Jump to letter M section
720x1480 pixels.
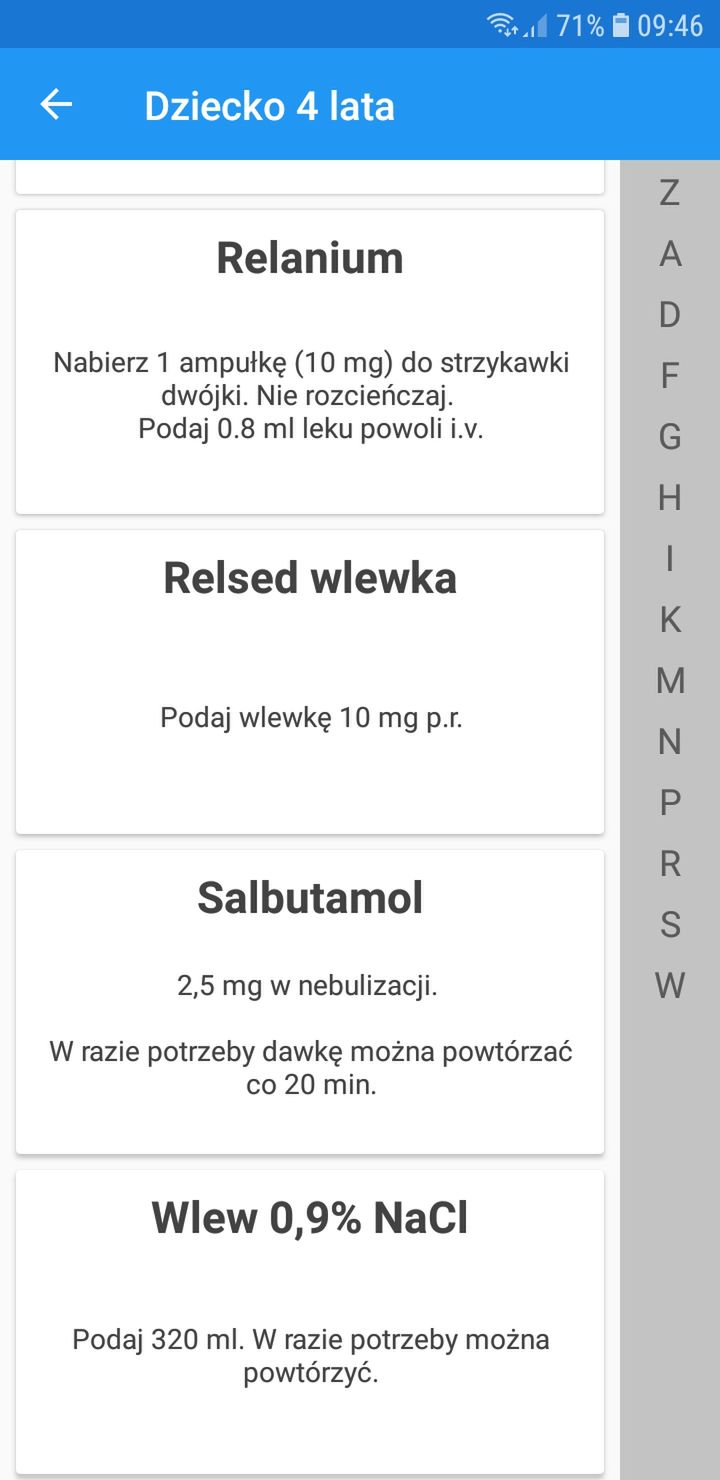pyautogui.click(x=670, y=681)
